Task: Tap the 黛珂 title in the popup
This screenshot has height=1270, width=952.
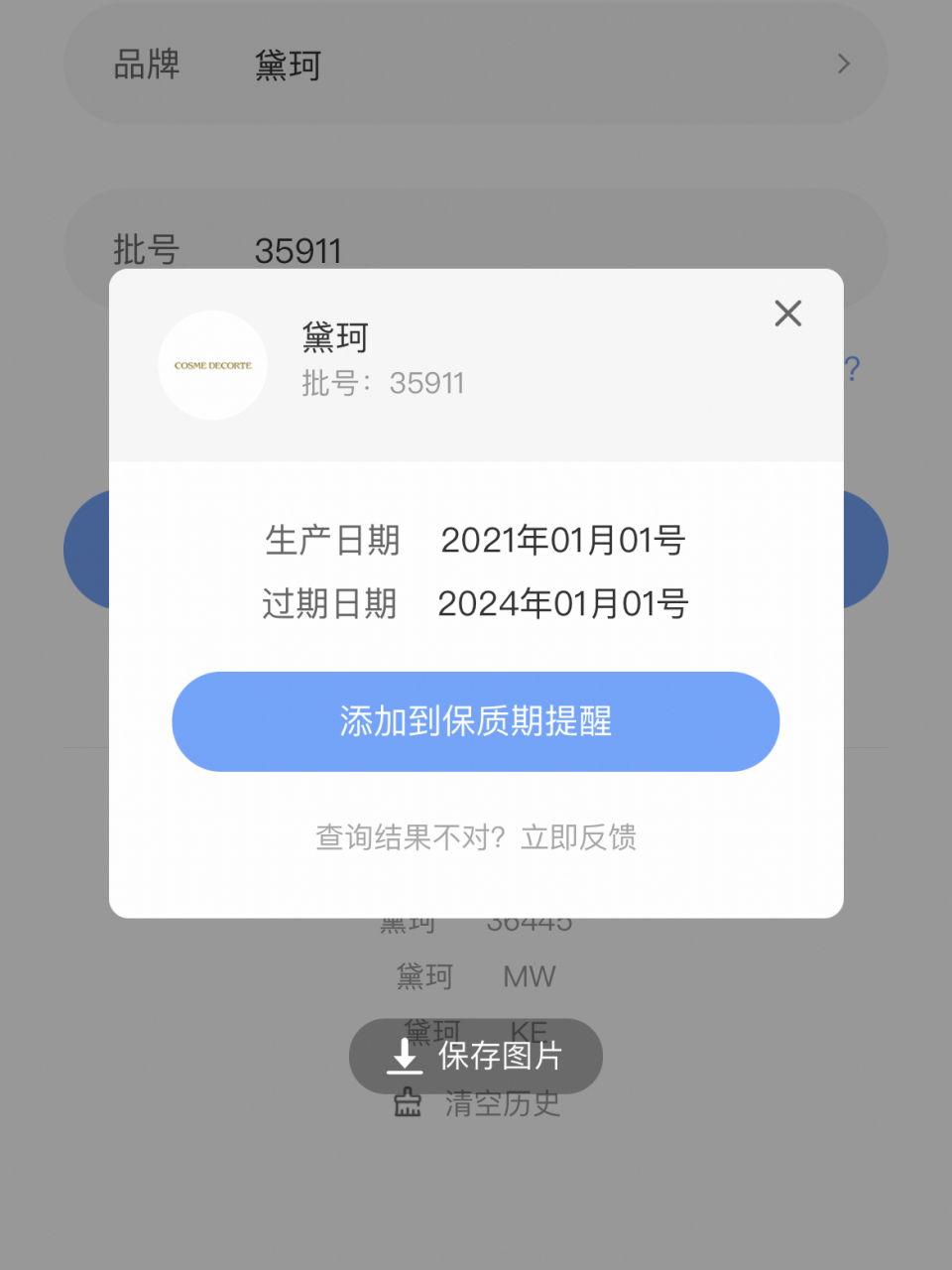Action: coord(335,337)
